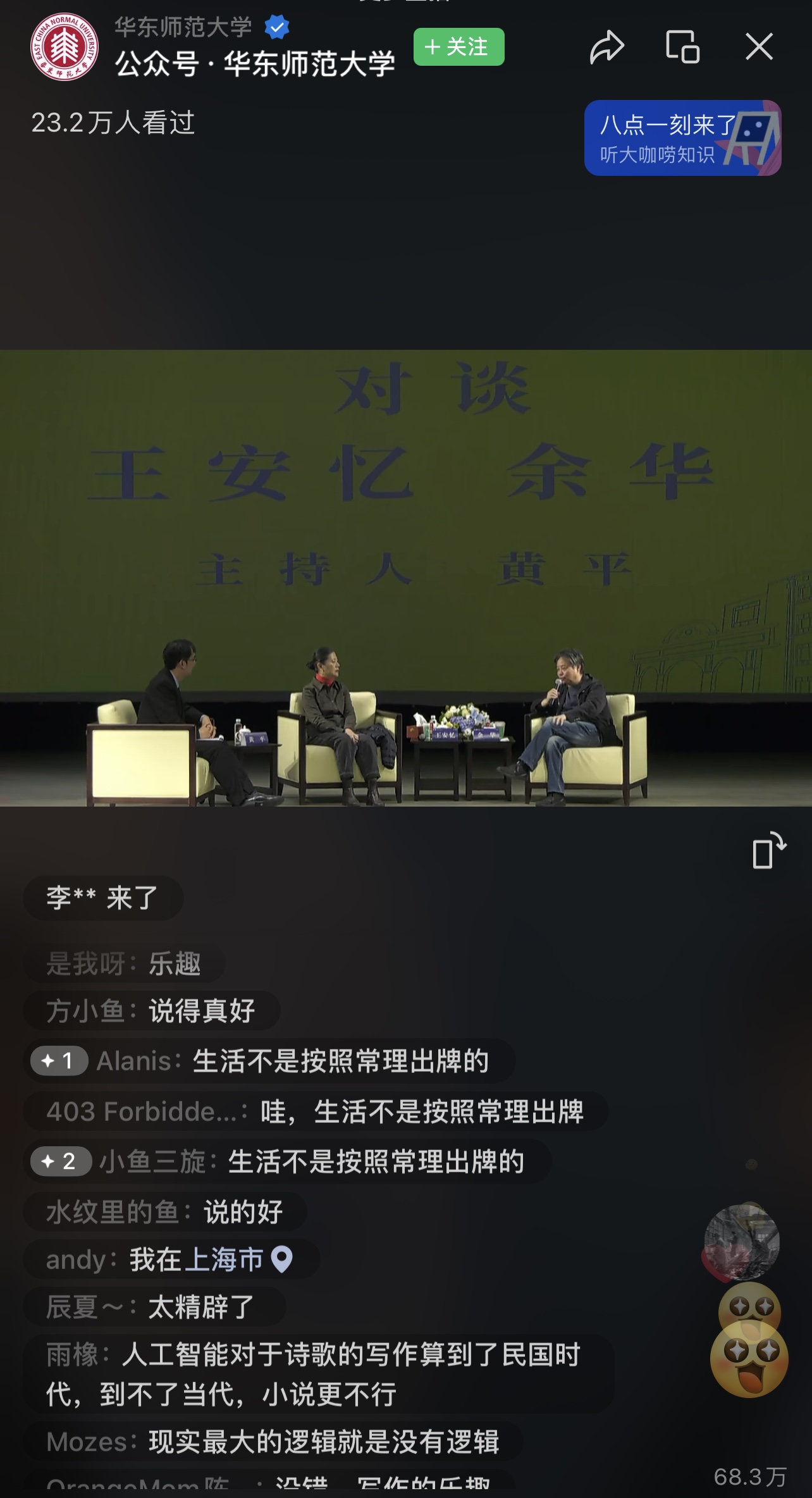
Task: Rotate the video to fullscreen
Action: tap(768, 851)
